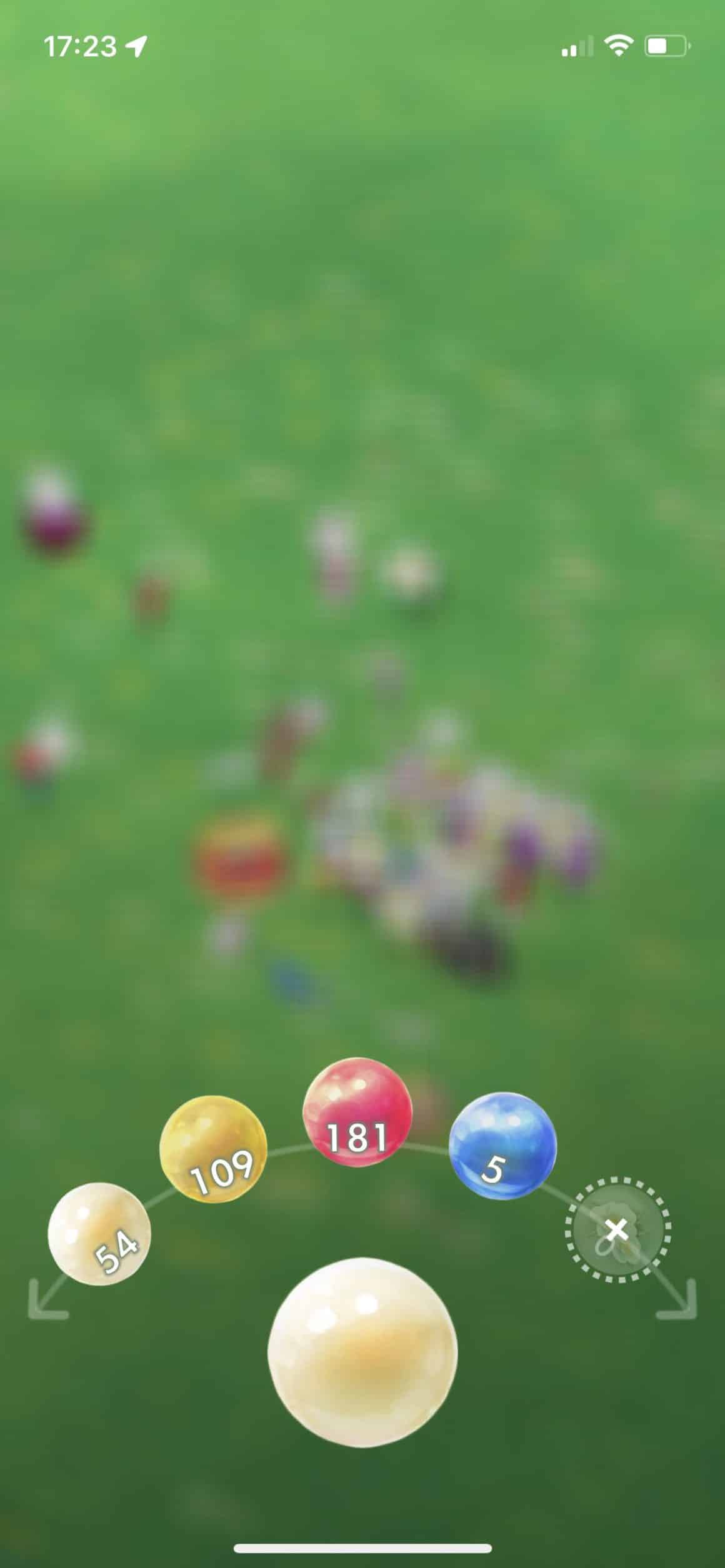Select the blue nectar with 5
Image resolution: width=725 pixels, height=1568 pixels.
click(502, 1145)
